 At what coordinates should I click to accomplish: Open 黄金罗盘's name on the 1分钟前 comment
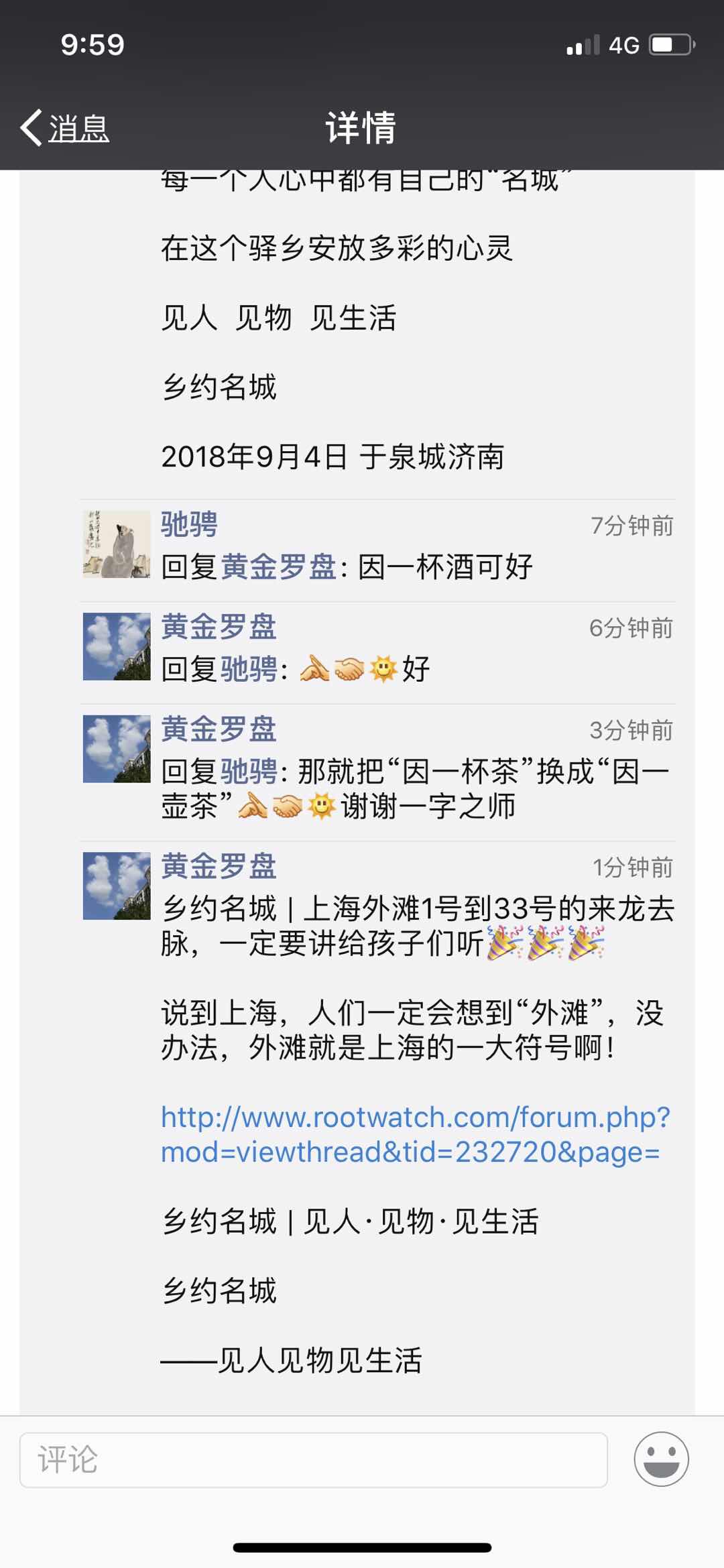click(219, 866)
